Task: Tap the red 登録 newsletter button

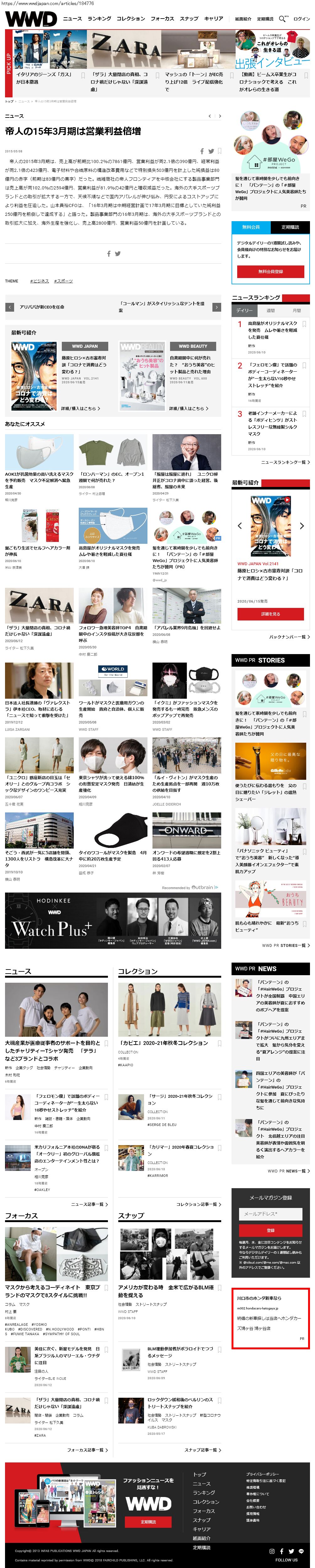Action: click(270, 1230)
